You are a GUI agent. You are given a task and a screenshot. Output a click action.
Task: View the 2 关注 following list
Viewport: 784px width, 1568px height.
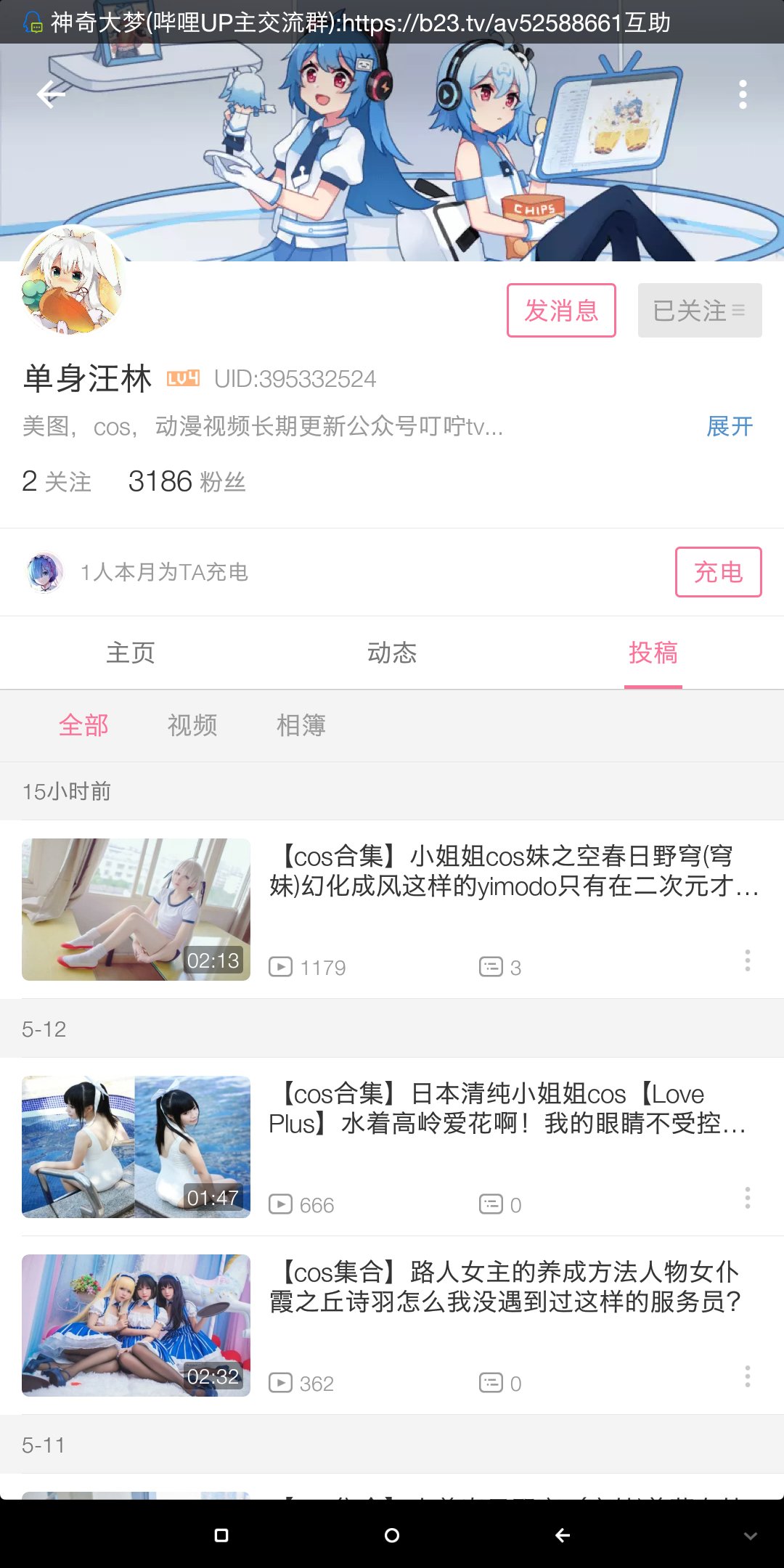coord(57,481)
